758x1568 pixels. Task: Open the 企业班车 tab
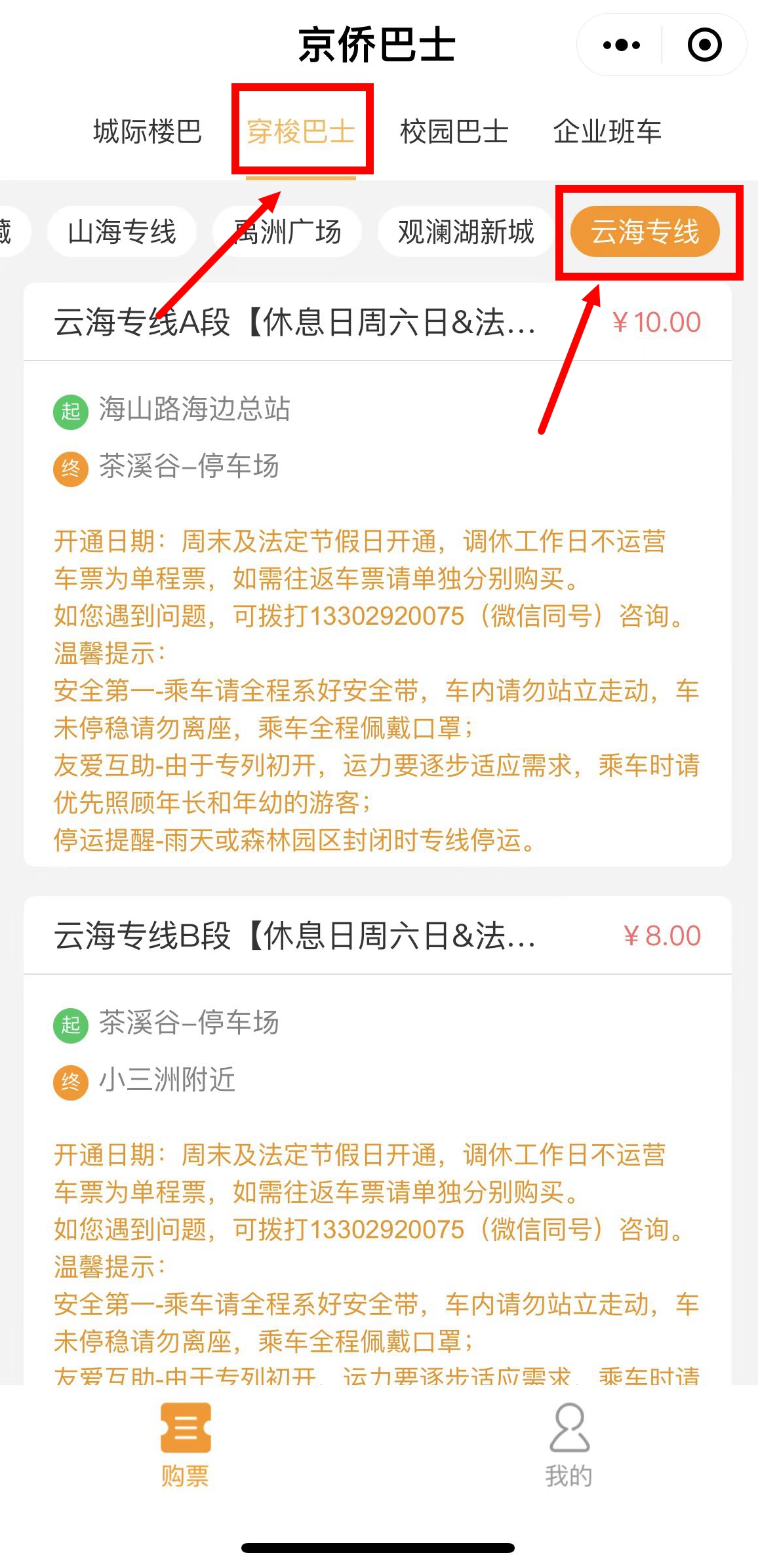coord(607,132)
